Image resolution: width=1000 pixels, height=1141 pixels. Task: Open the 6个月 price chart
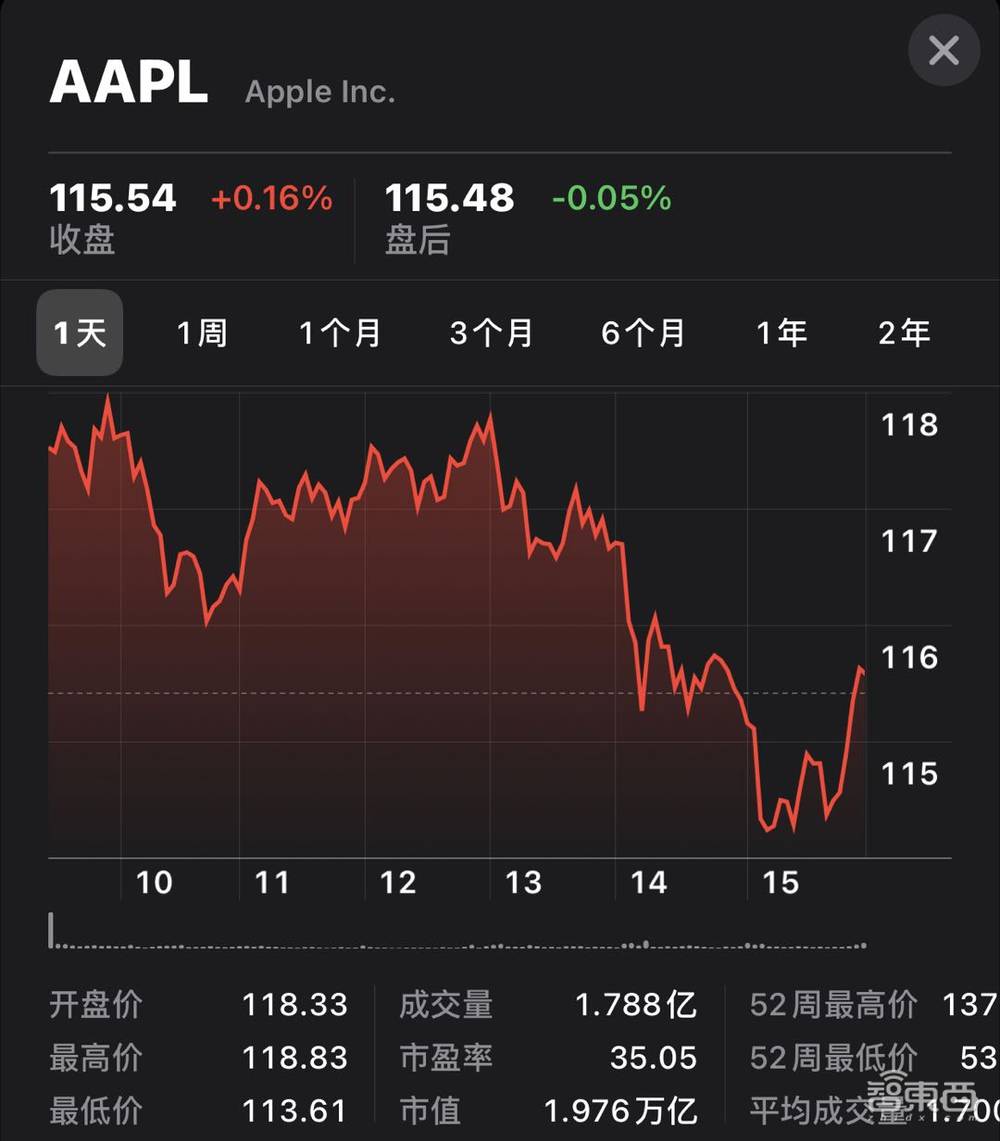pos(643,334)
